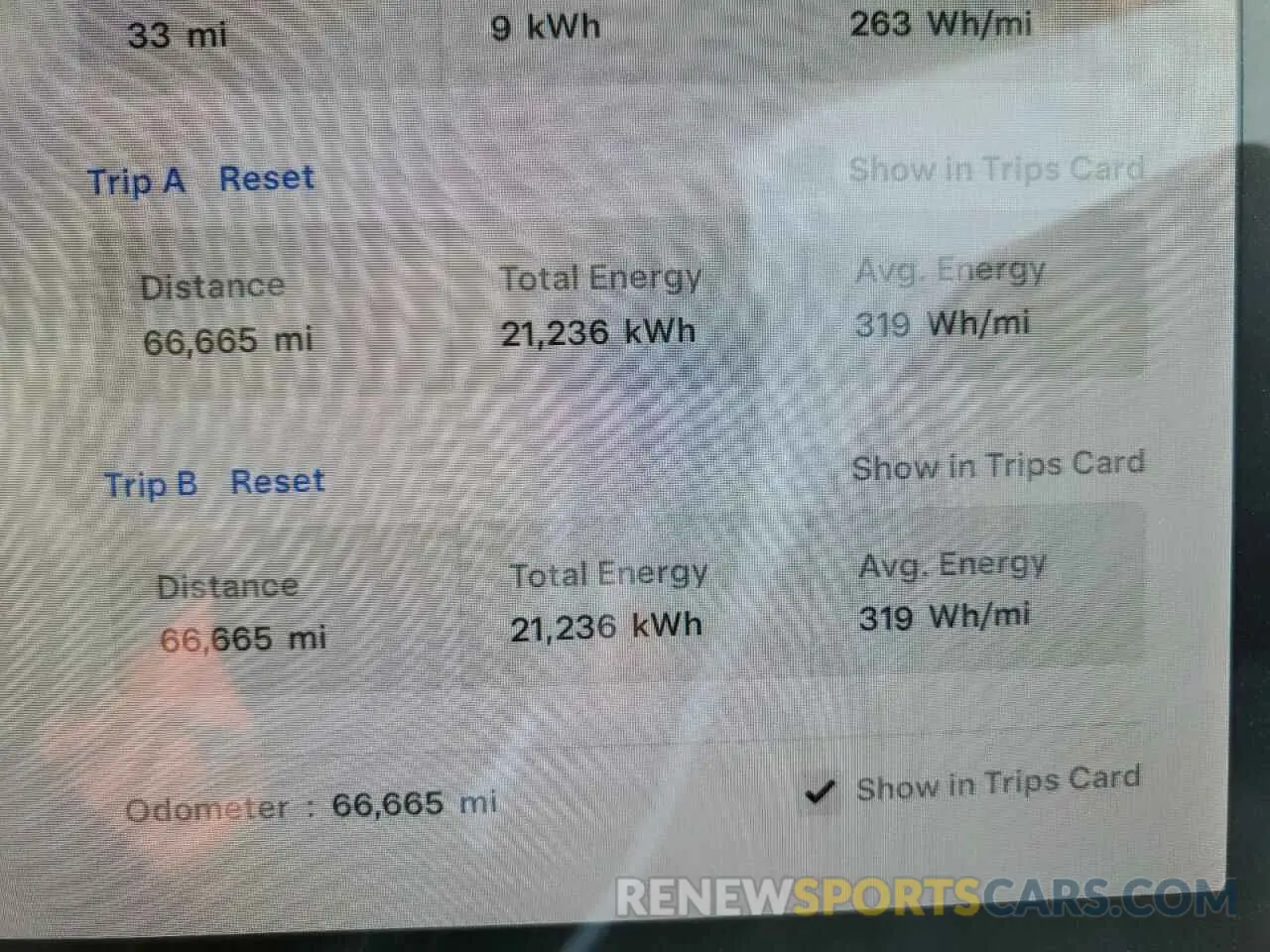Uncheck Show in Trips Card for Odometer
The width and height of the screenshot is (1270, 952).
pos(820,792)
